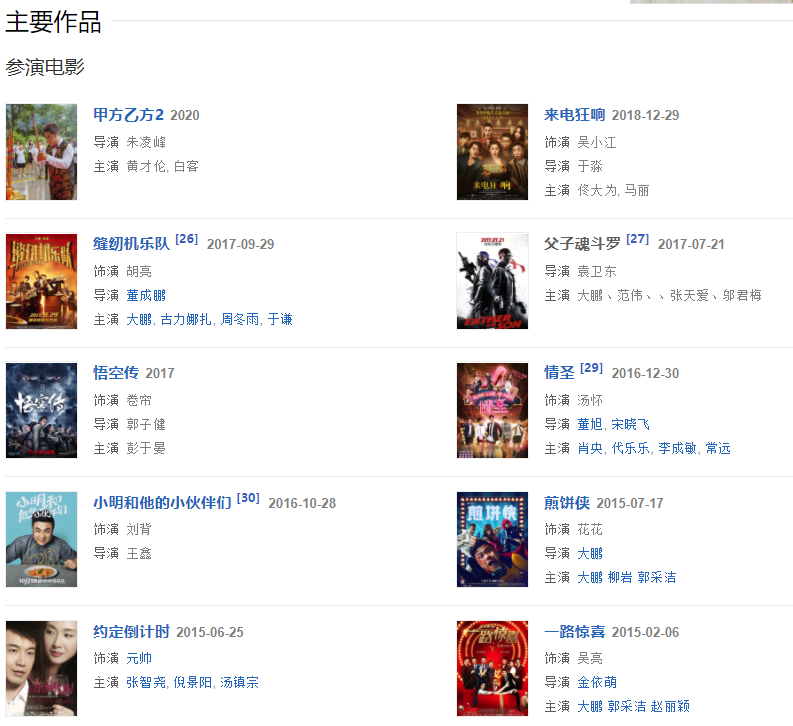793x726 pixels.
Task: Open the 缝纫机乐队 movie title link
Action: click(131, 244)
